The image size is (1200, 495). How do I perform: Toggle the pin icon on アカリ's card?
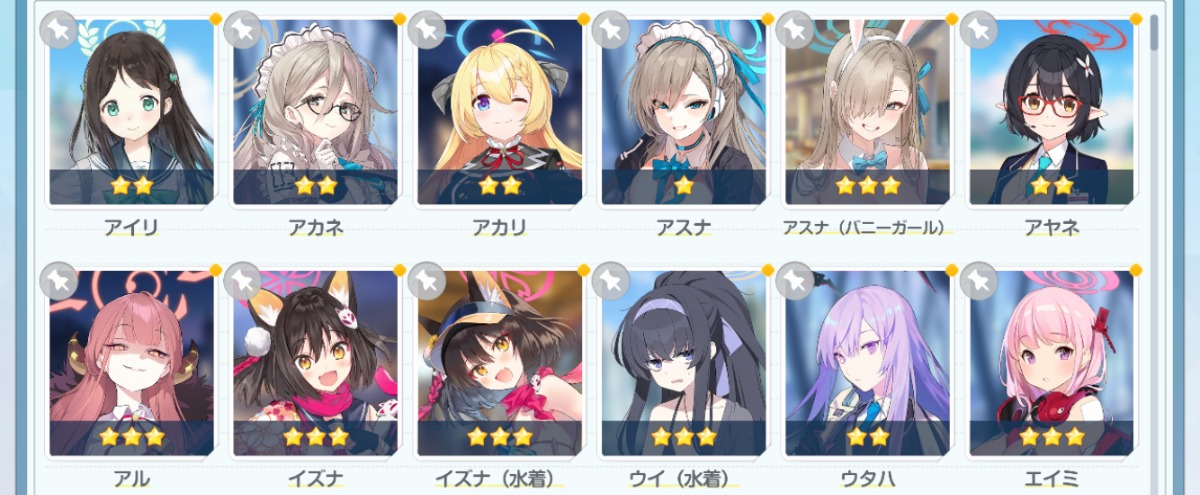coord(427,30)
